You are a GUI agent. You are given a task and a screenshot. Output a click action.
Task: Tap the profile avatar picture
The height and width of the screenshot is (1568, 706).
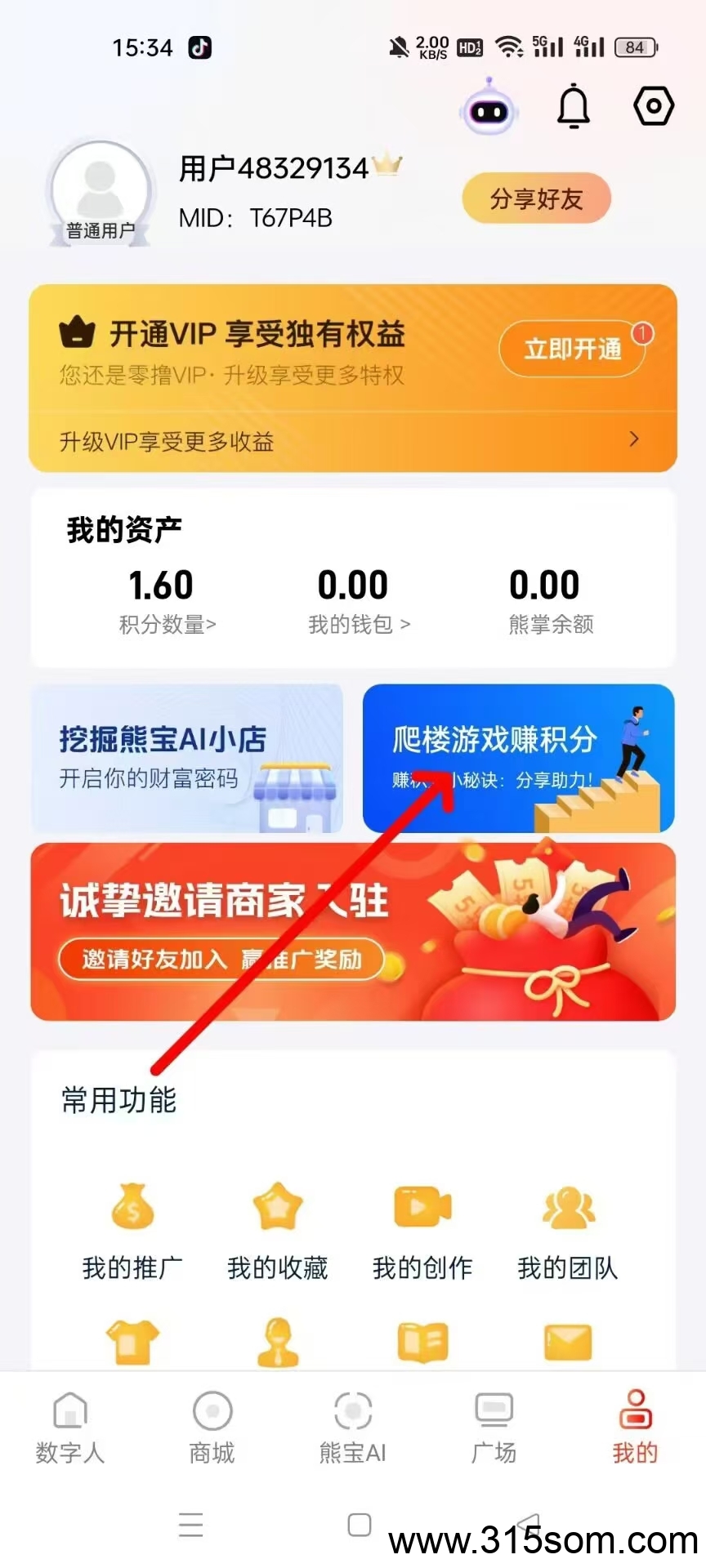[101, 190]
